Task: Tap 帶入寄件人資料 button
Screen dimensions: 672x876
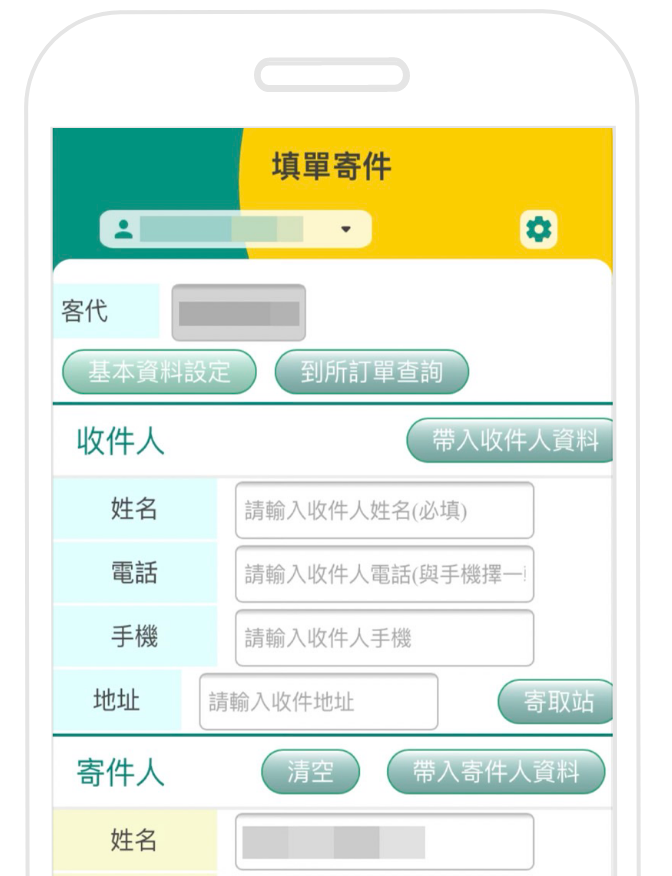Action: [496, 772]
